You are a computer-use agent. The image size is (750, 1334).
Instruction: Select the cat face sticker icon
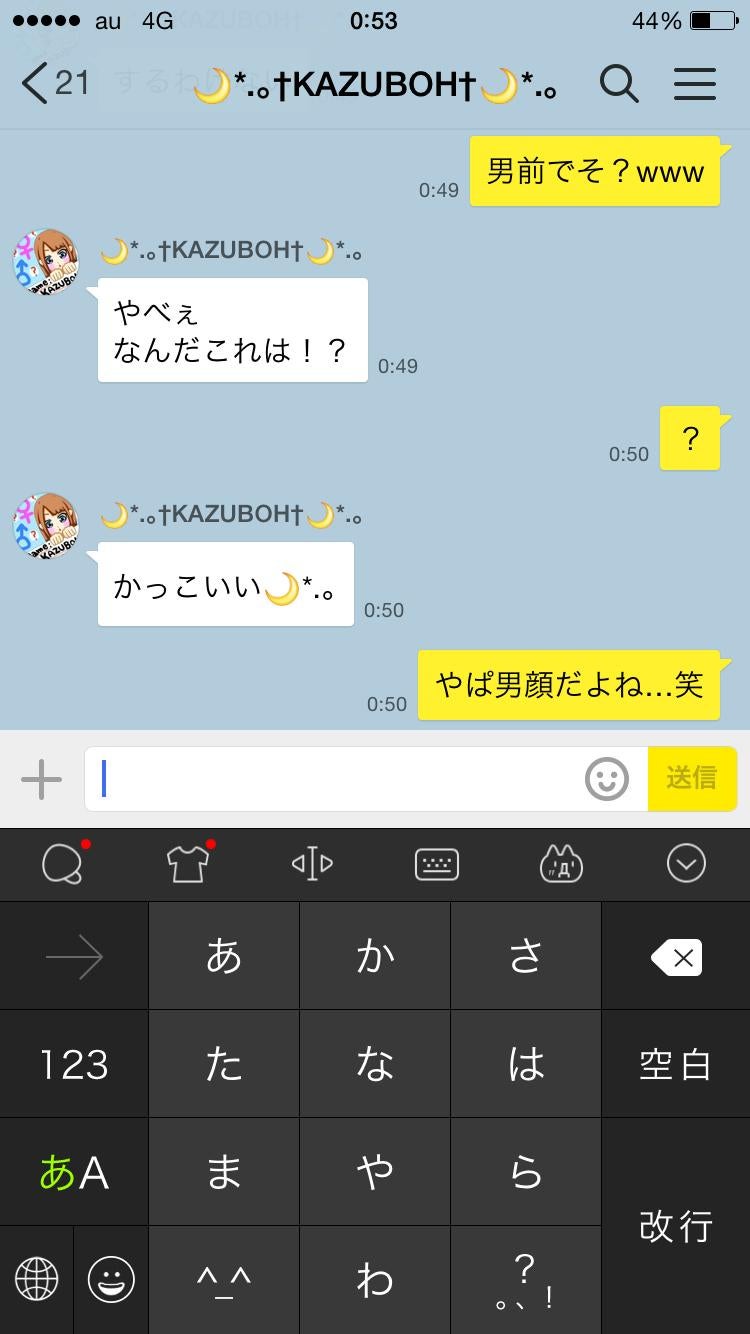point(562,864)
